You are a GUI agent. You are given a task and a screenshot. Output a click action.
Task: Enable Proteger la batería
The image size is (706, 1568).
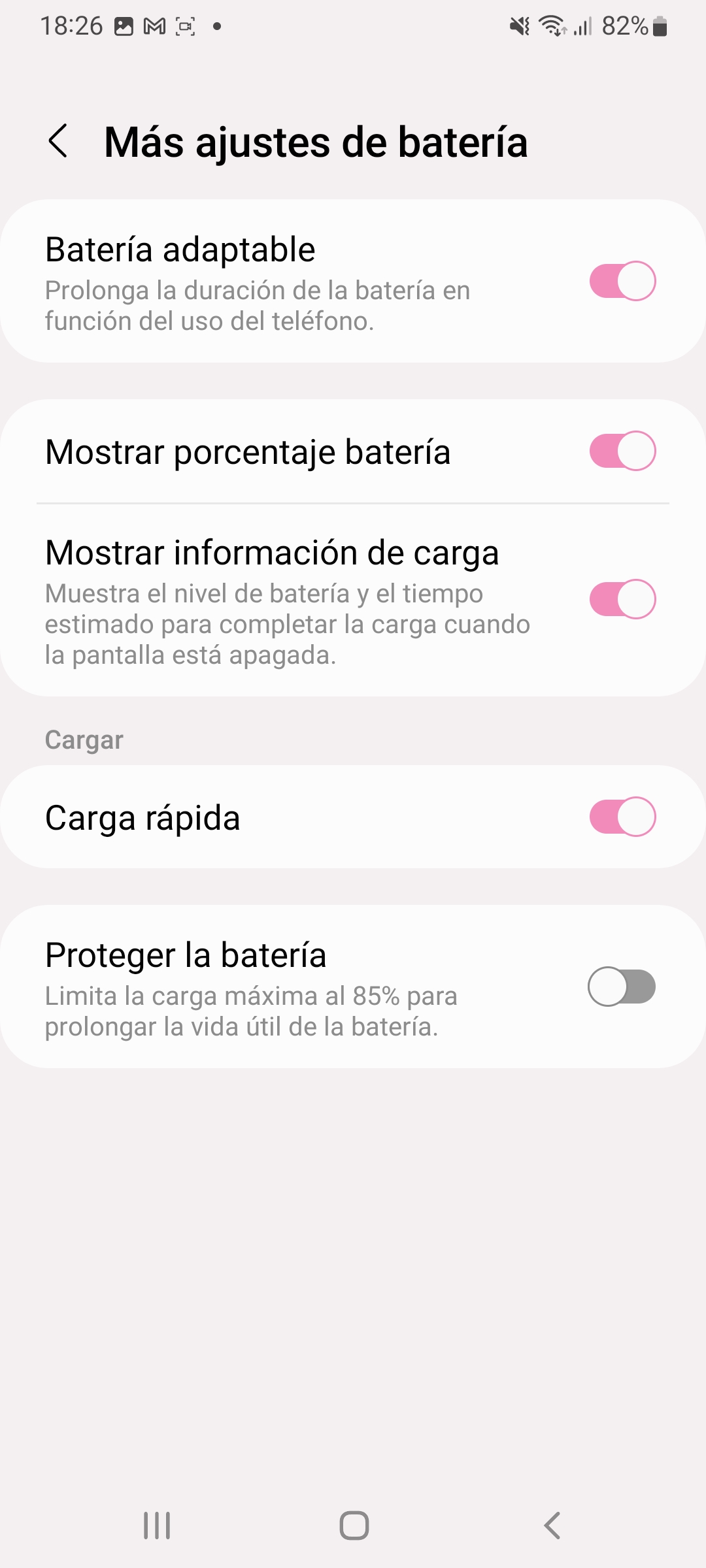[x=622, y=987]
